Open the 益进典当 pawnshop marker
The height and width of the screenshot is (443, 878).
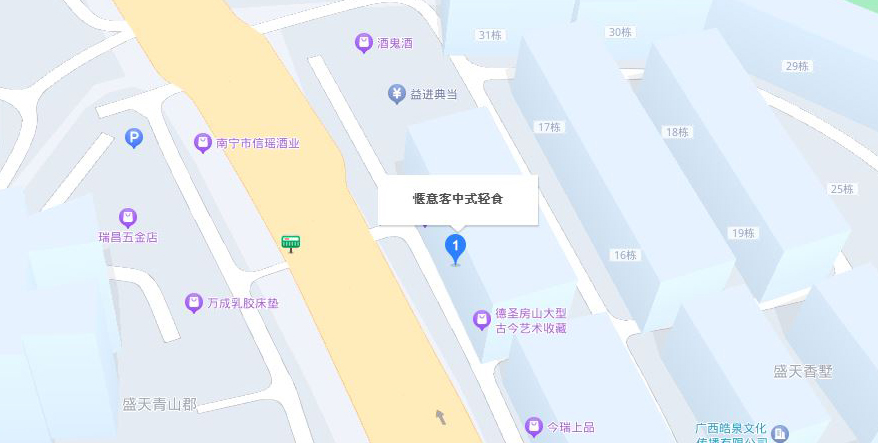coord(397,94)
